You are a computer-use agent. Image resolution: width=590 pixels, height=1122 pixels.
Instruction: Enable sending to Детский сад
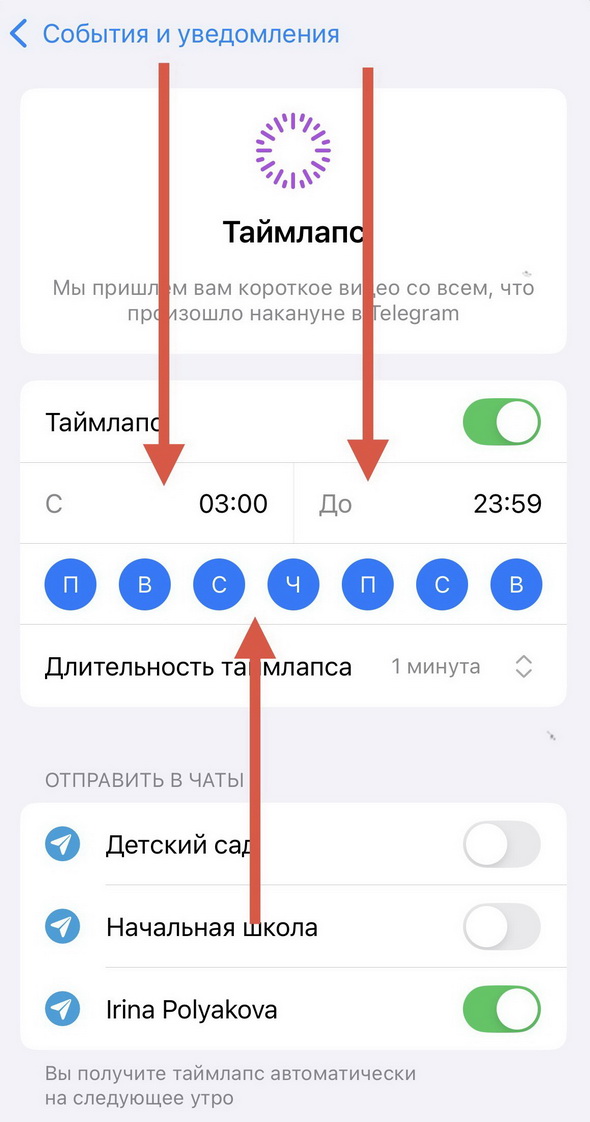pos(502,844)
